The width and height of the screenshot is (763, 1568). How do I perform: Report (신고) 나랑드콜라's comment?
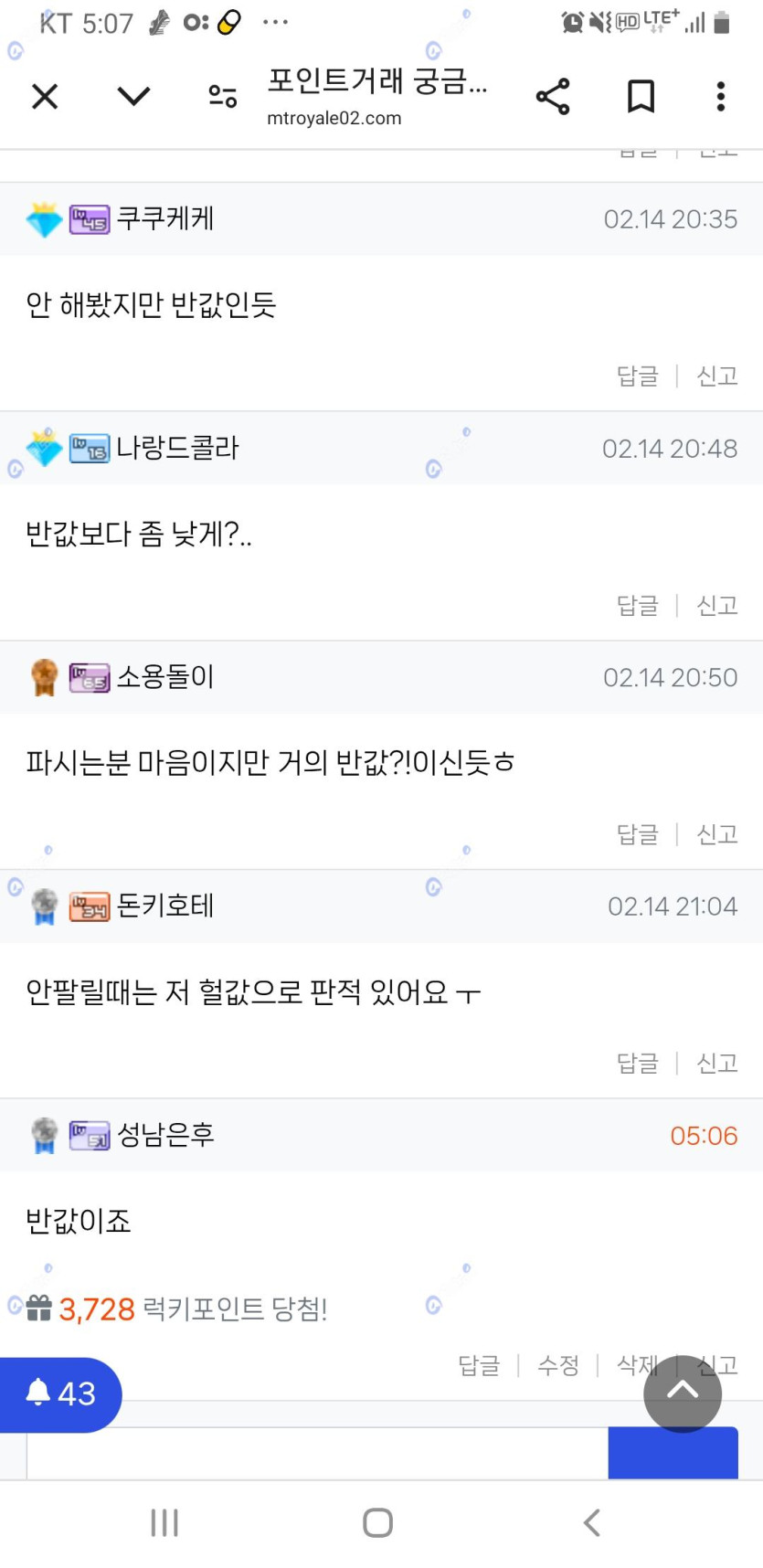point(716,606)
